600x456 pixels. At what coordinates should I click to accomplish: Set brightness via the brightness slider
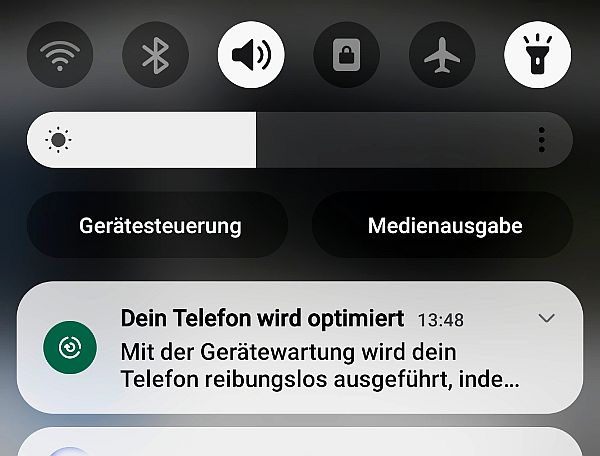pos(256,140)
